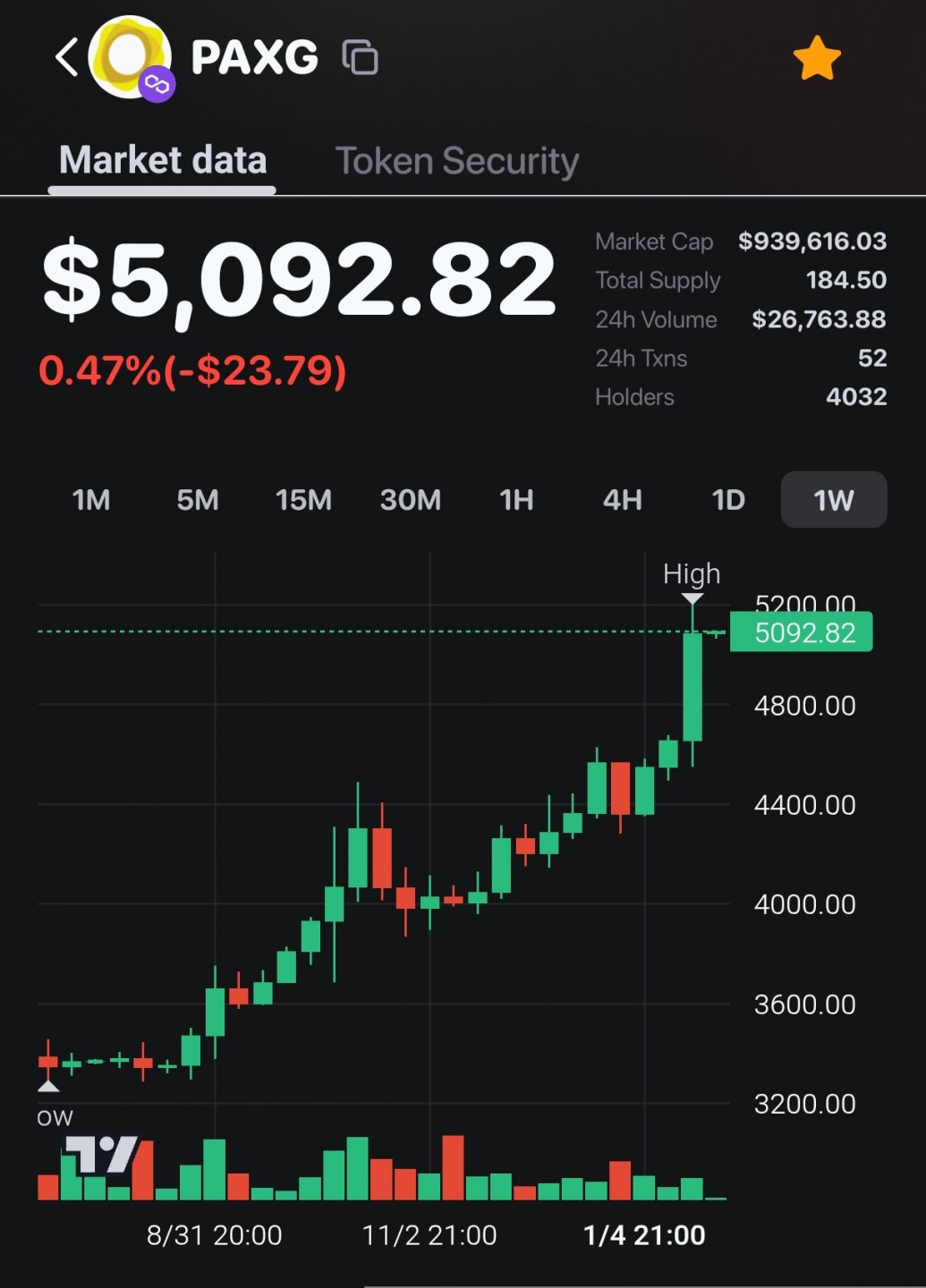The image size is (926, 1288).
Task: Show the 1D candle chart
Action: click(x=728, y=500)
